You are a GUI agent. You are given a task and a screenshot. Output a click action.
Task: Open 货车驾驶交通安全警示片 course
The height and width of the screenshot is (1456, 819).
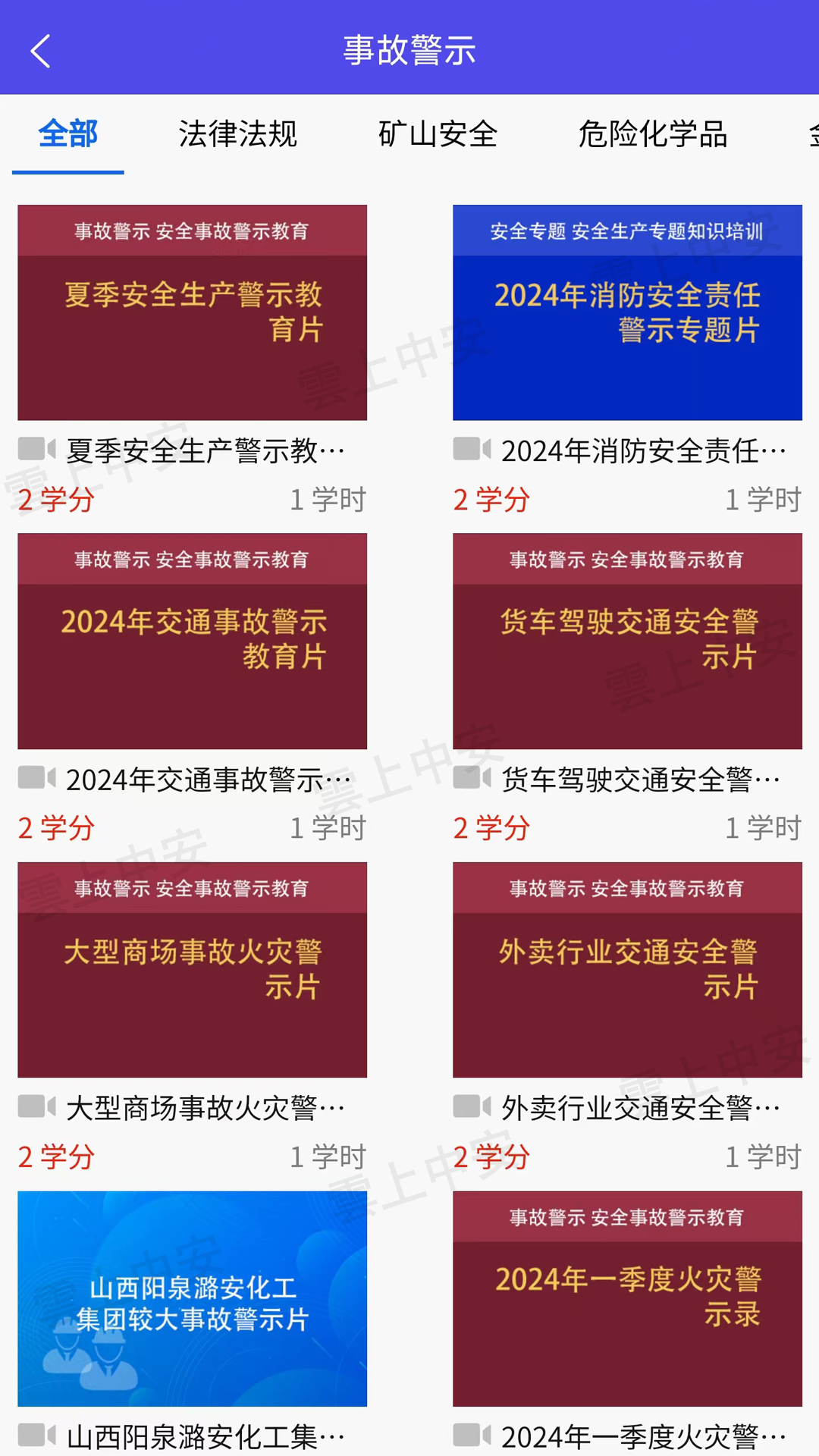coord(627,641)
